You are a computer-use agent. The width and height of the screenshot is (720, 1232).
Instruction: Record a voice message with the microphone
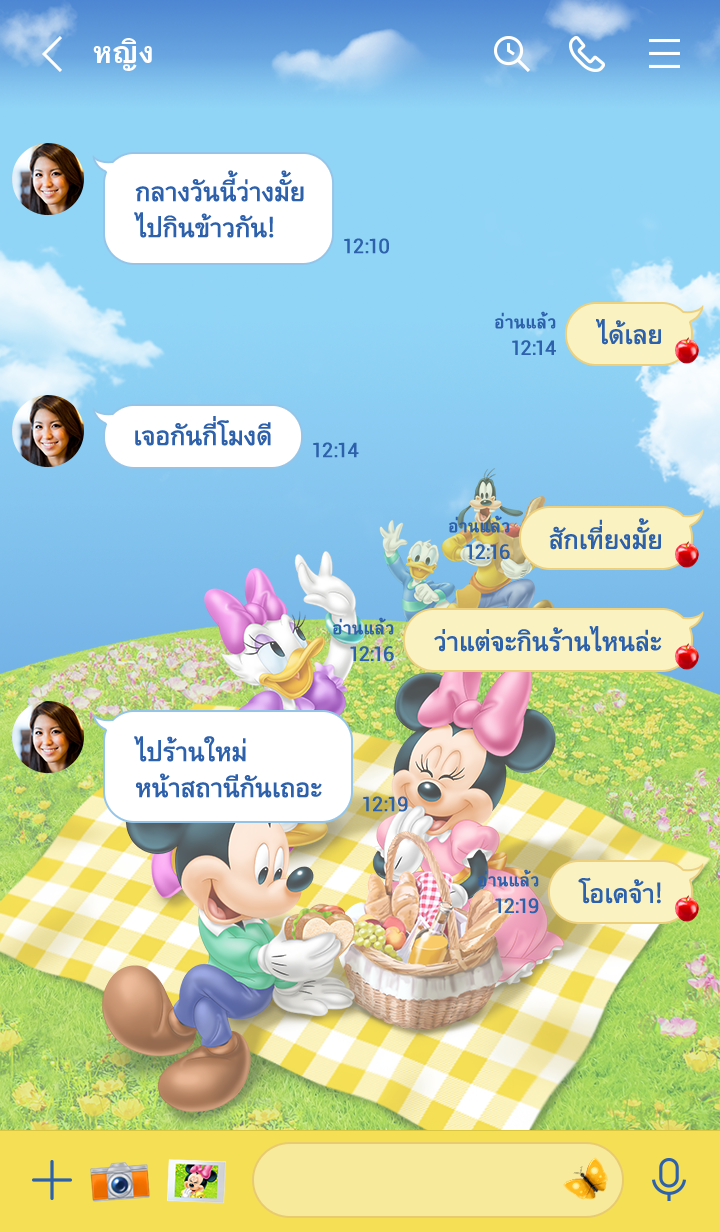click(668, 1180)
